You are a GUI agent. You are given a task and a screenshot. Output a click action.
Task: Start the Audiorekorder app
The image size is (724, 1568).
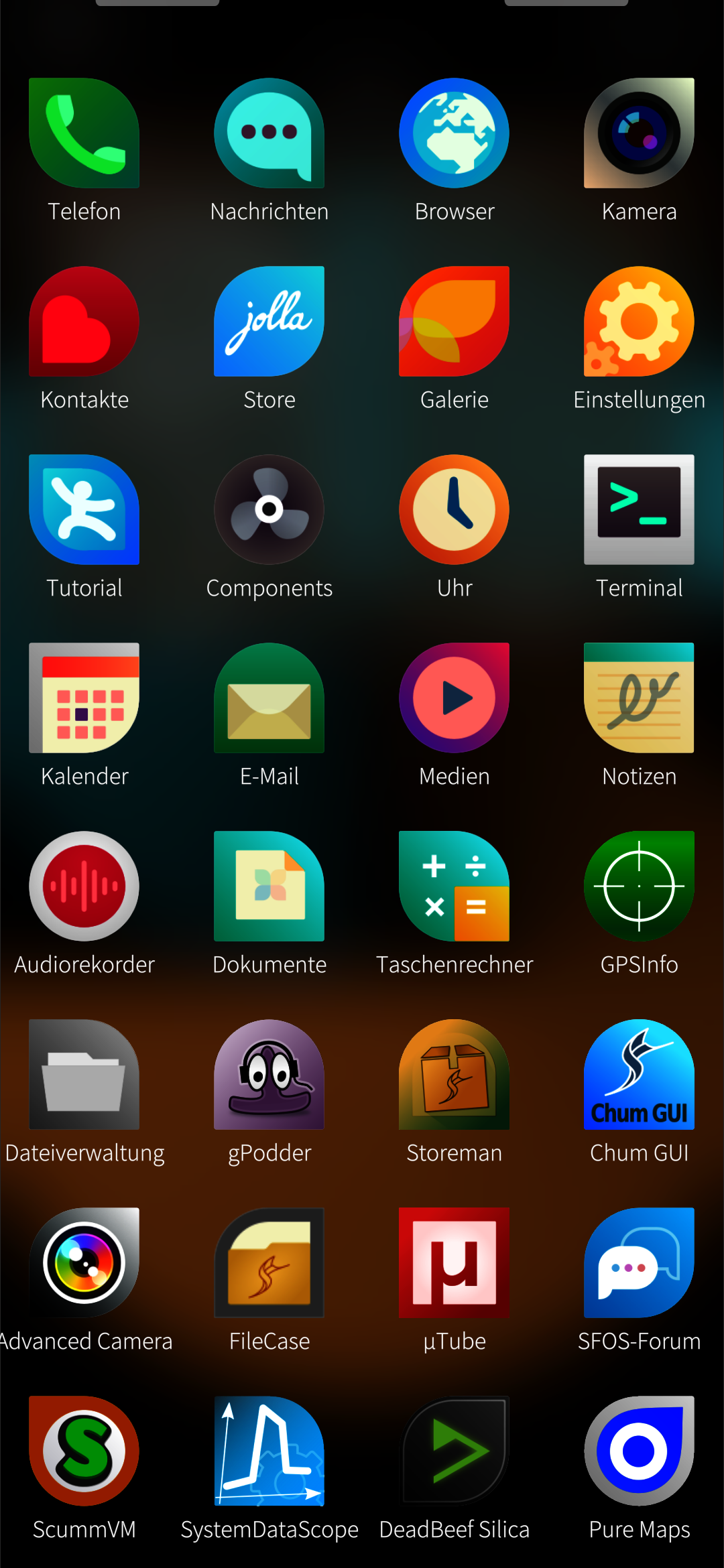click(x=84, y=887)
